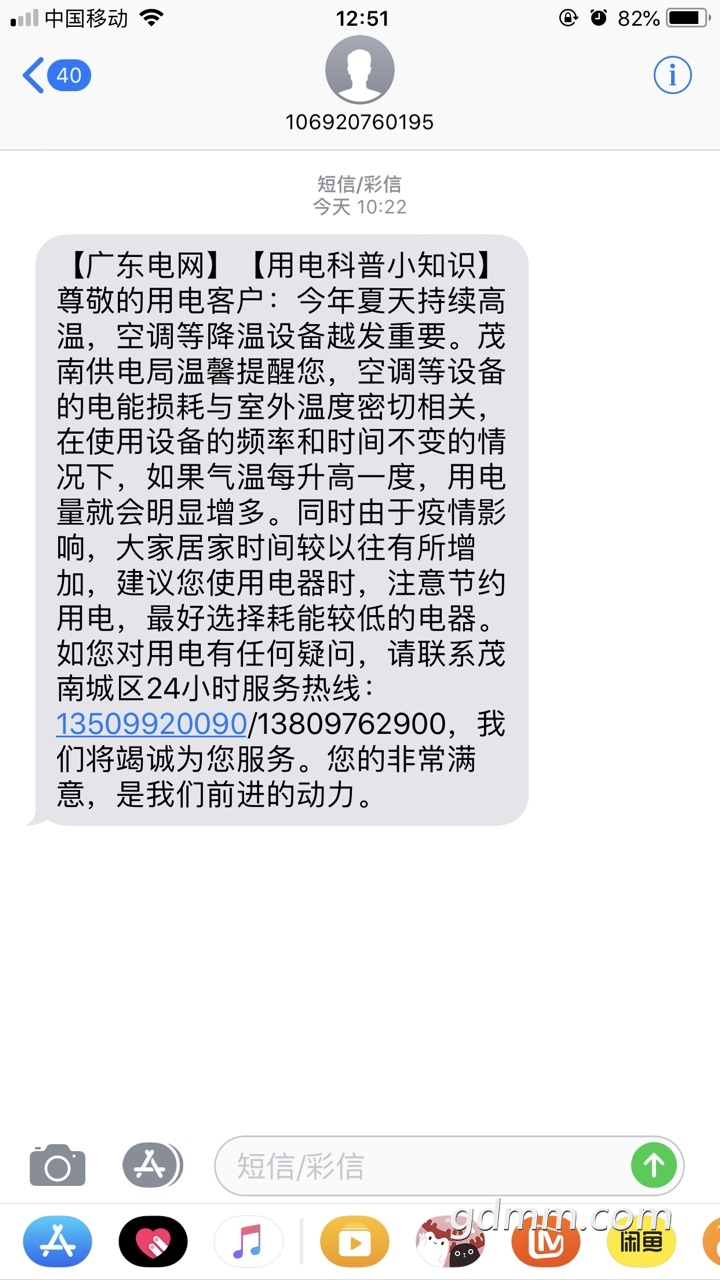Focus the 短信/彩信 message field

click(x=420, y=1166)
